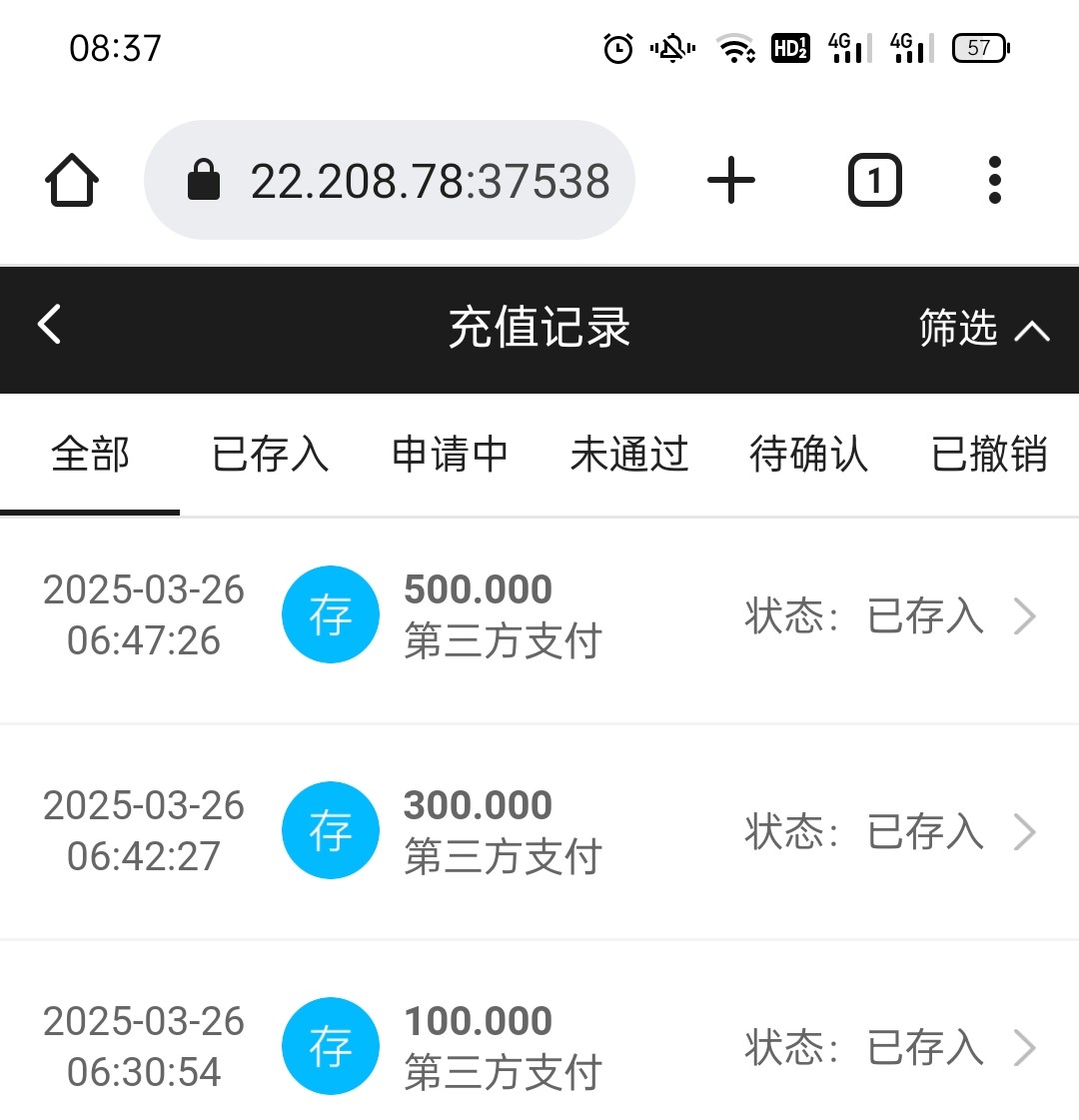Open the 100.000 deposit record
This screenshot has width=1079, height=1120.
coord(539,1046)
